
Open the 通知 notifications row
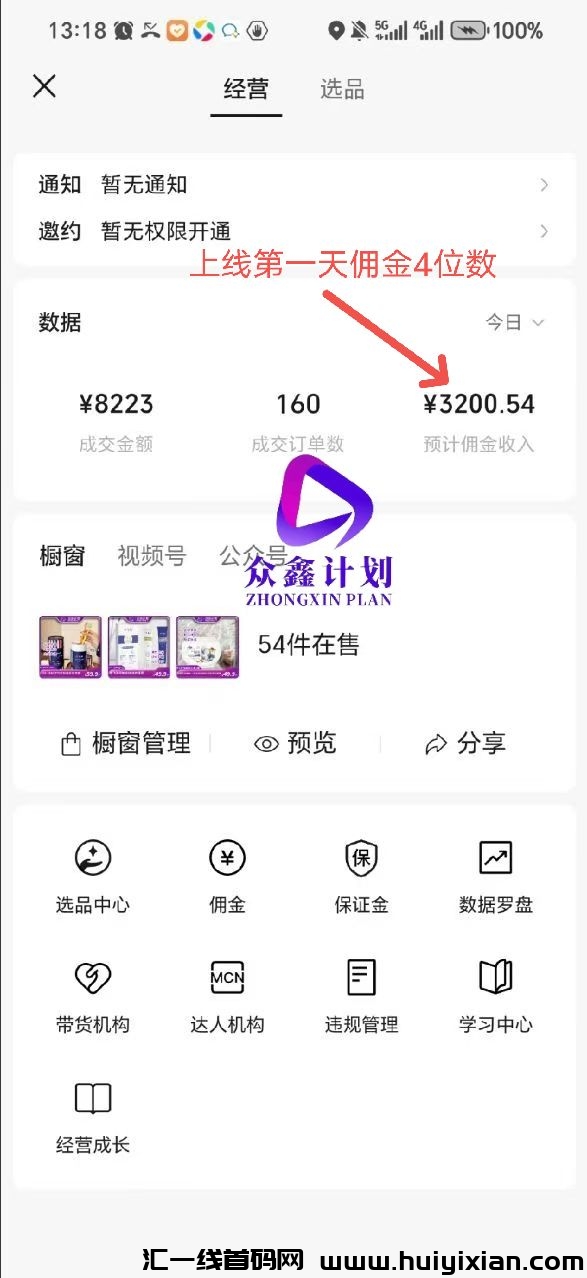(293, 184)
